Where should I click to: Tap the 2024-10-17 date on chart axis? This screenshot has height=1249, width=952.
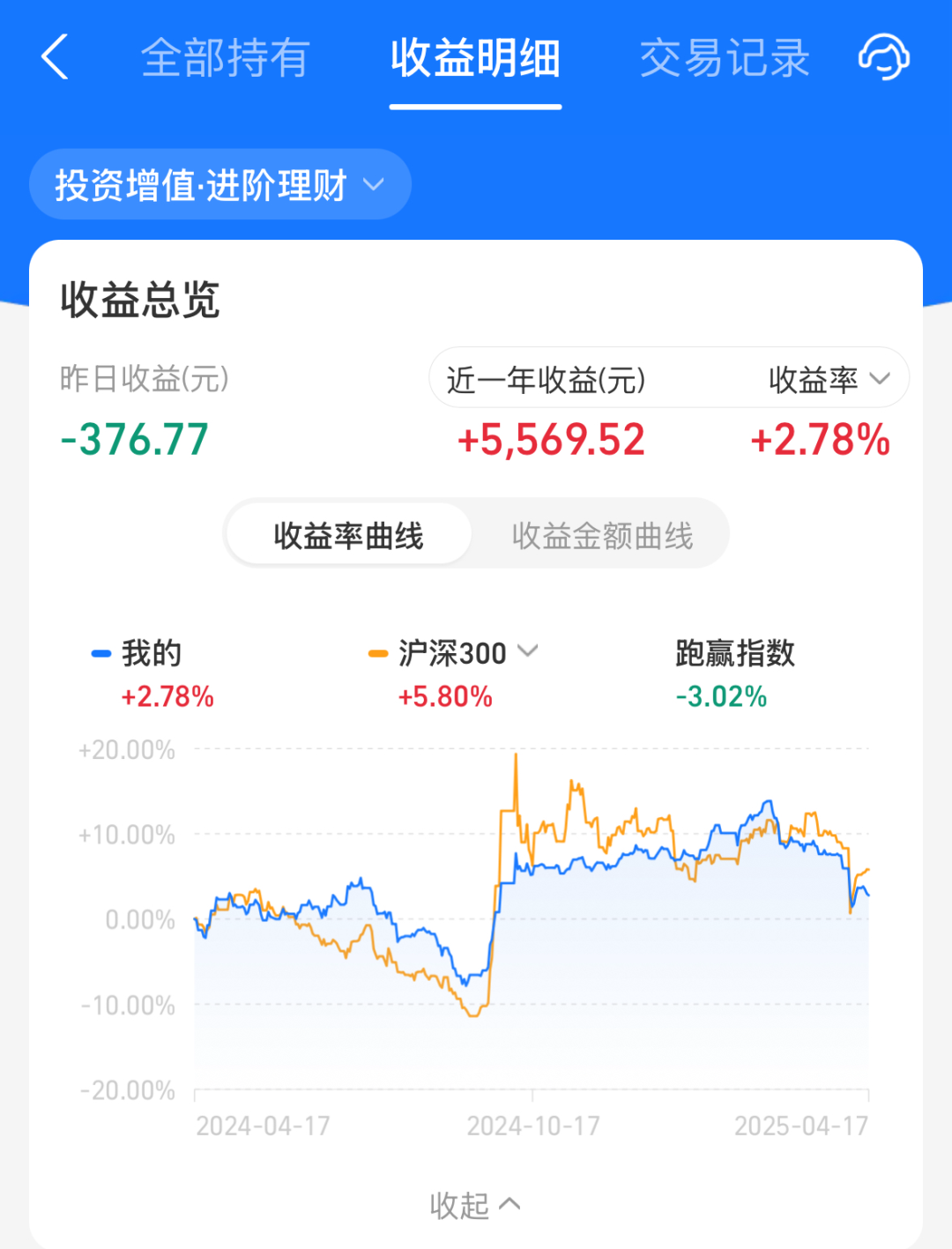(x=534, y=1126)
